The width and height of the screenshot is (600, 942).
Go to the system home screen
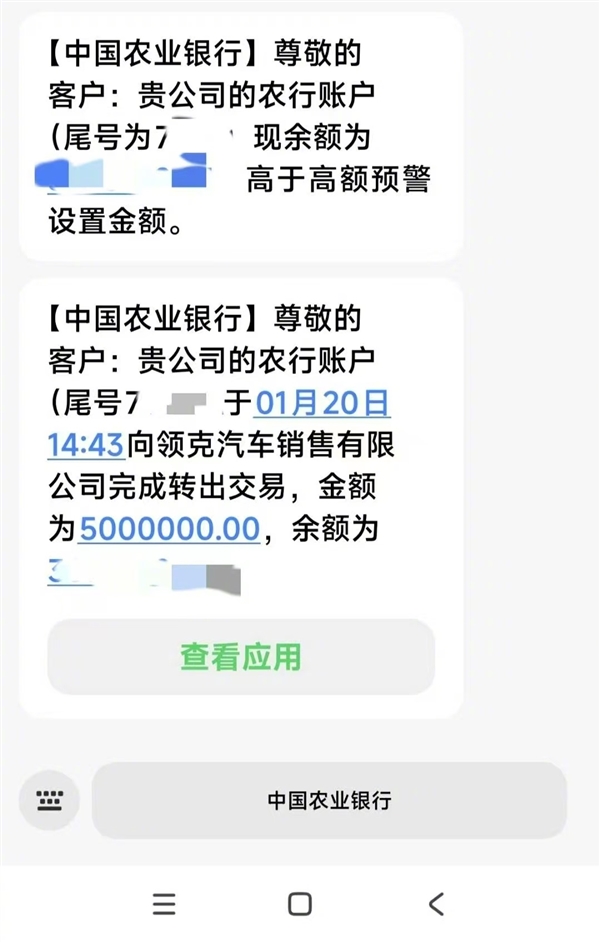click(x=299, y=904)
